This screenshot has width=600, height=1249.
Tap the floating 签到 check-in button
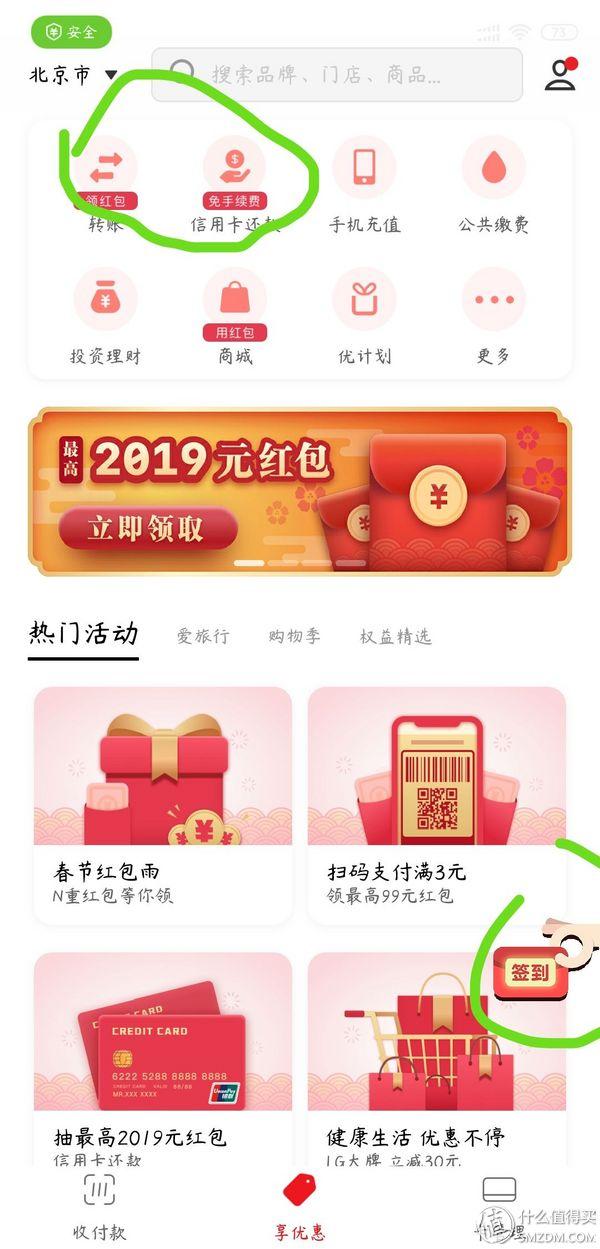531,972
